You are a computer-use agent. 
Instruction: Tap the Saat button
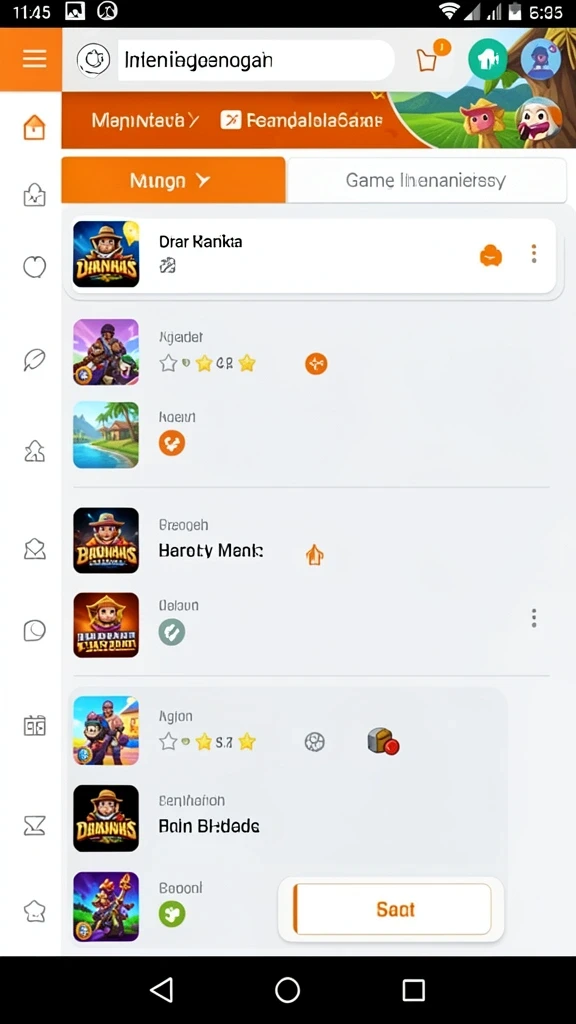[392, 909]
